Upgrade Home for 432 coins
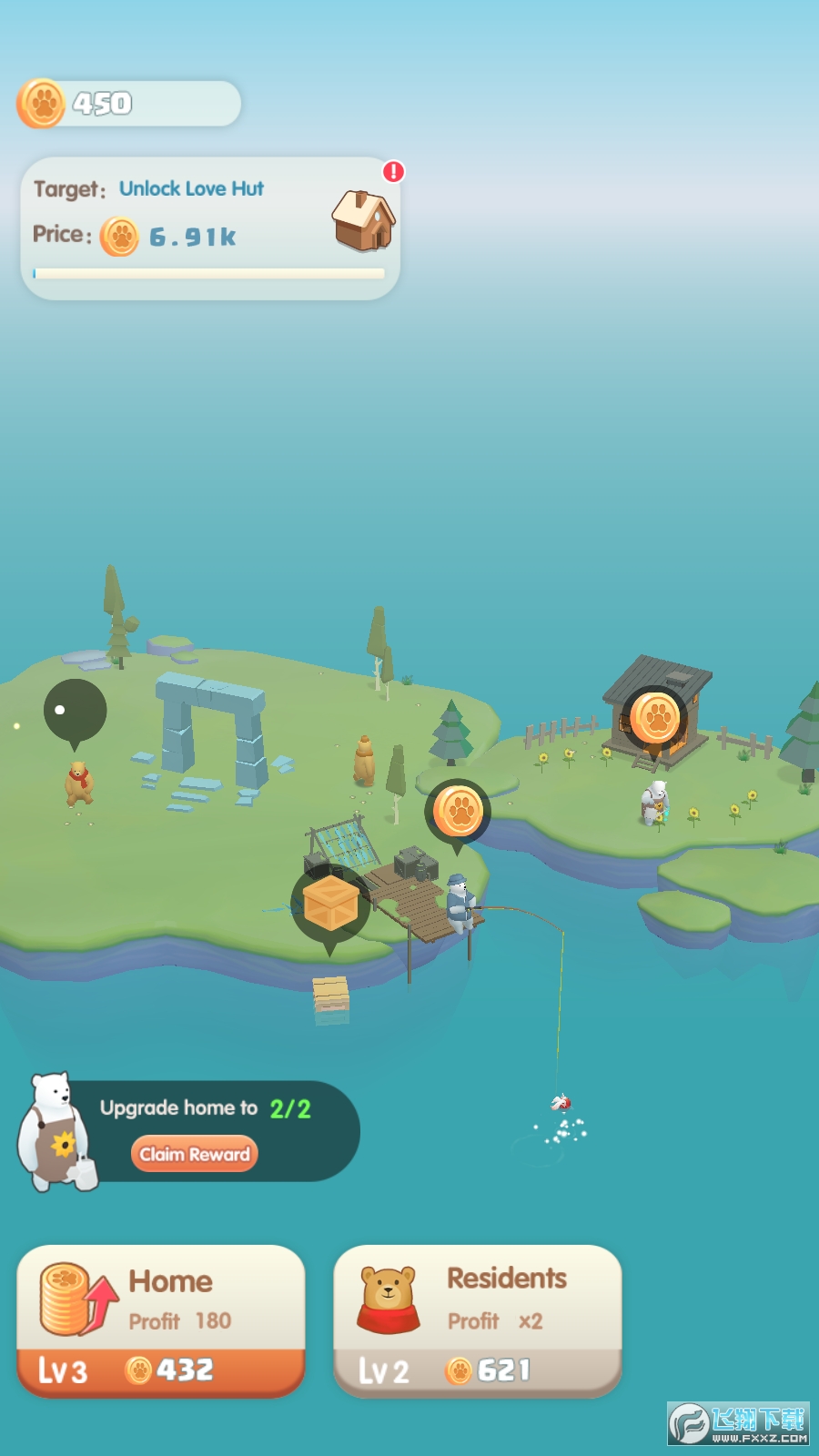 (161, 1320)
